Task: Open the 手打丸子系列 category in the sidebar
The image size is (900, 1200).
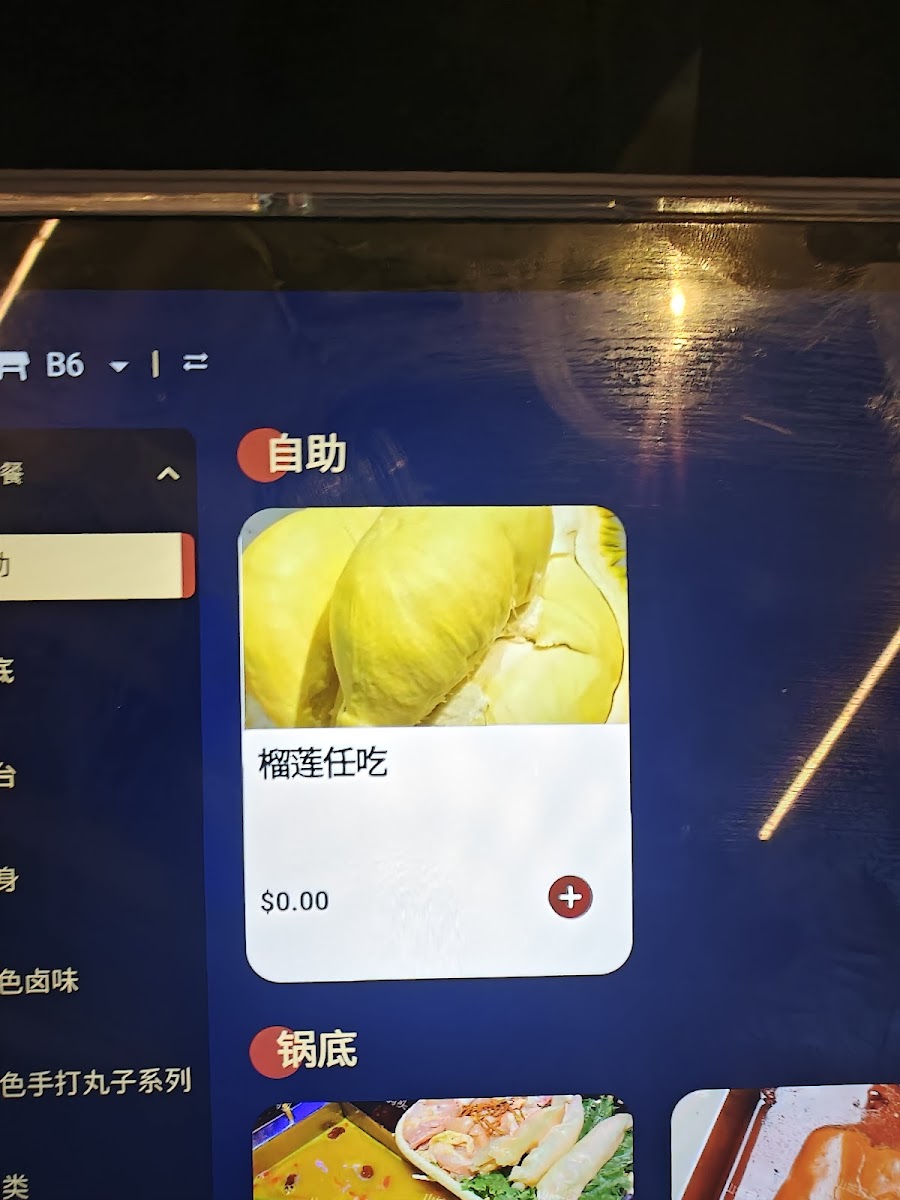Action: pyautogui.click(x=96, y=1081)
